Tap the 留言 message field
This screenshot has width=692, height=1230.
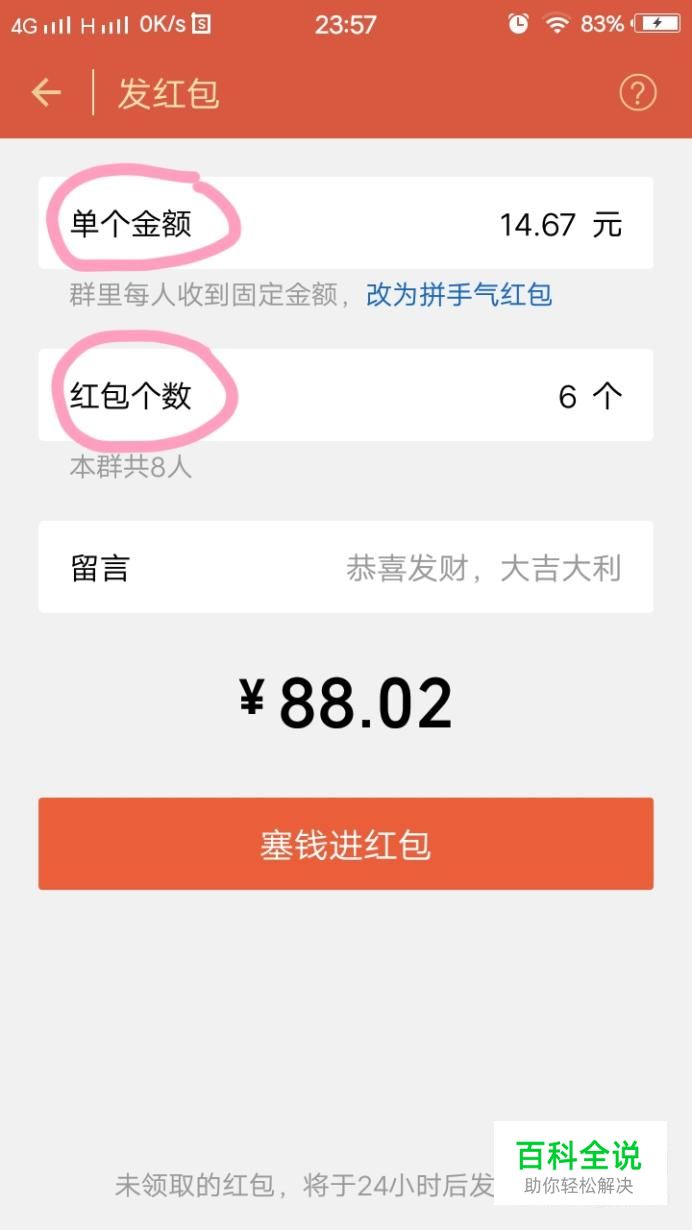point(346,567)
